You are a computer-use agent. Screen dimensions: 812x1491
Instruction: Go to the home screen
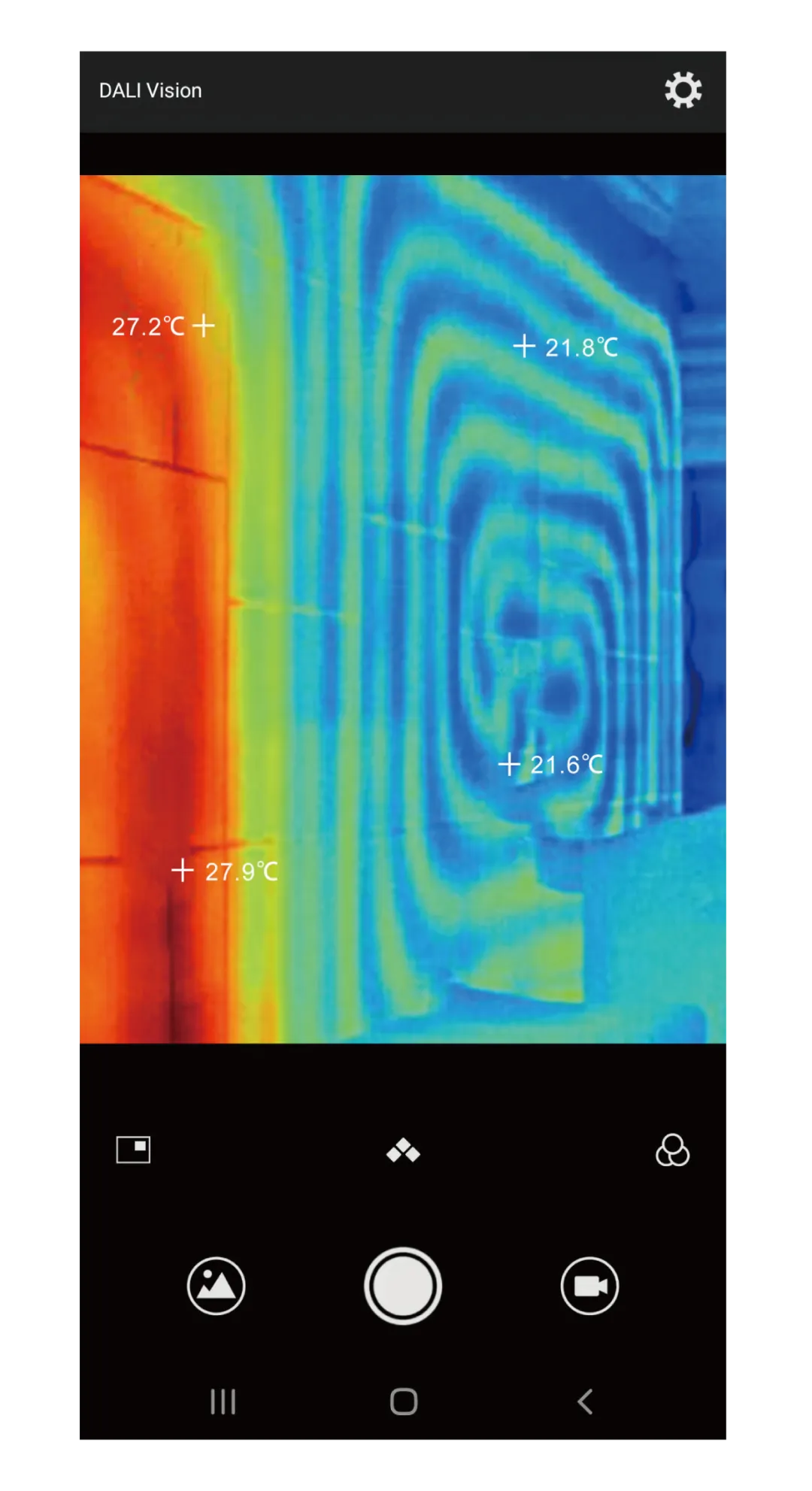(x=404, y=1402)
